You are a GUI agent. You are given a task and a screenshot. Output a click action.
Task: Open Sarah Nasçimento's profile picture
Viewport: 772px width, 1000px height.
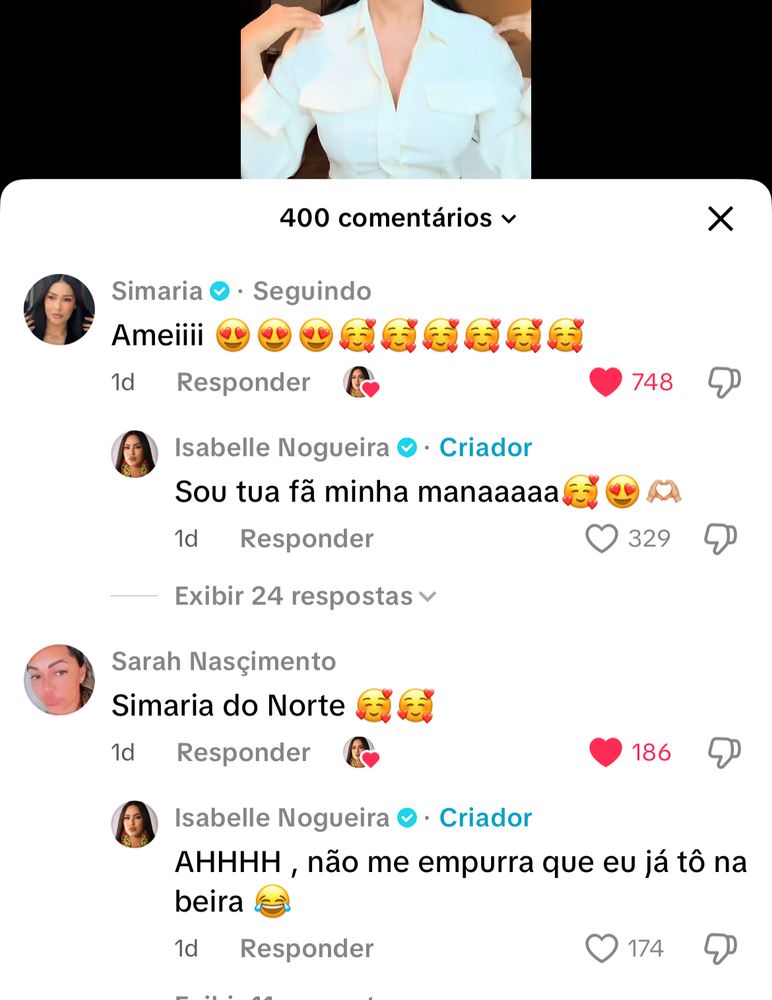(59, 679)
